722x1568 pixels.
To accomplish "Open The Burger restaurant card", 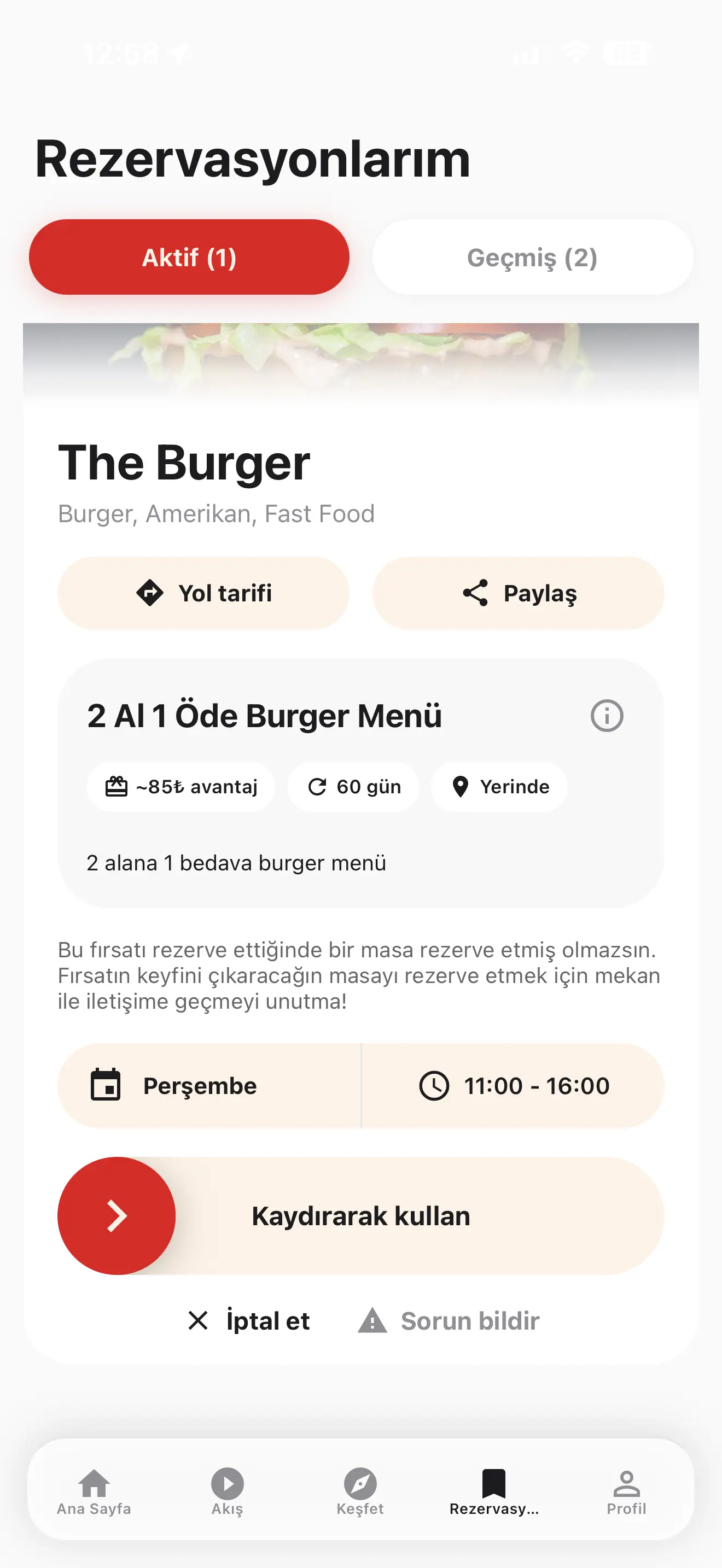I will coord(184,463).
